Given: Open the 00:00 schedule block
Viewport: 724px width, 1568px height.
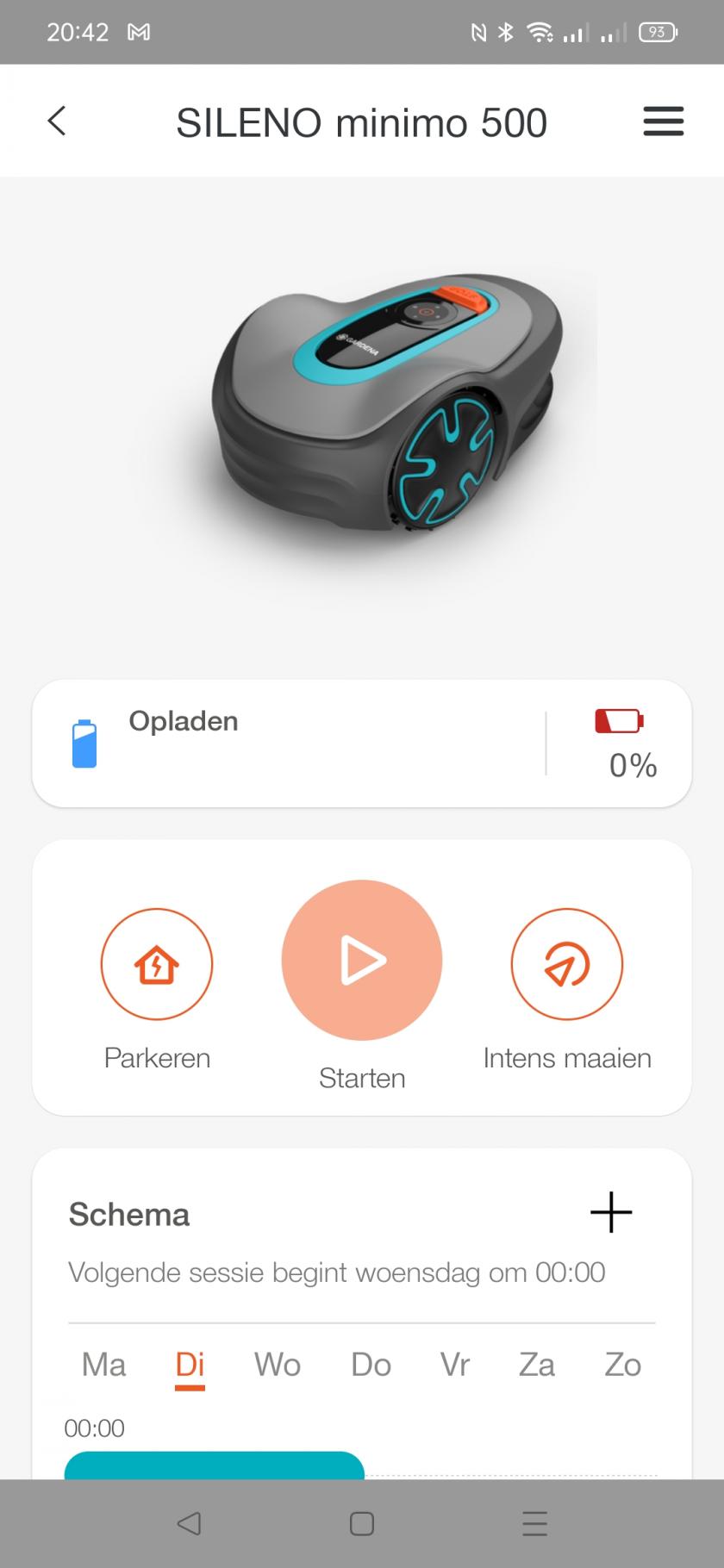Looking at the screenshot, I should 214,1465.
